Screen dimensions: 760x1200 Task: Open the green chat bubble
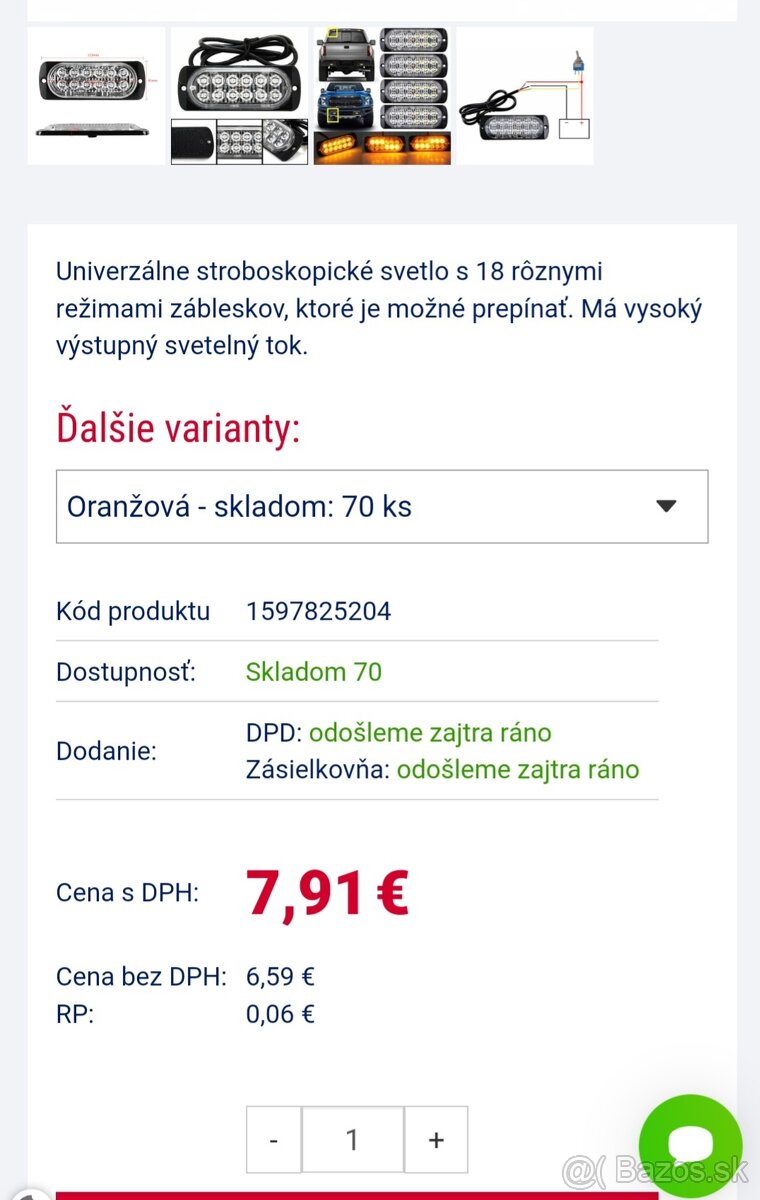(690, 1146)
